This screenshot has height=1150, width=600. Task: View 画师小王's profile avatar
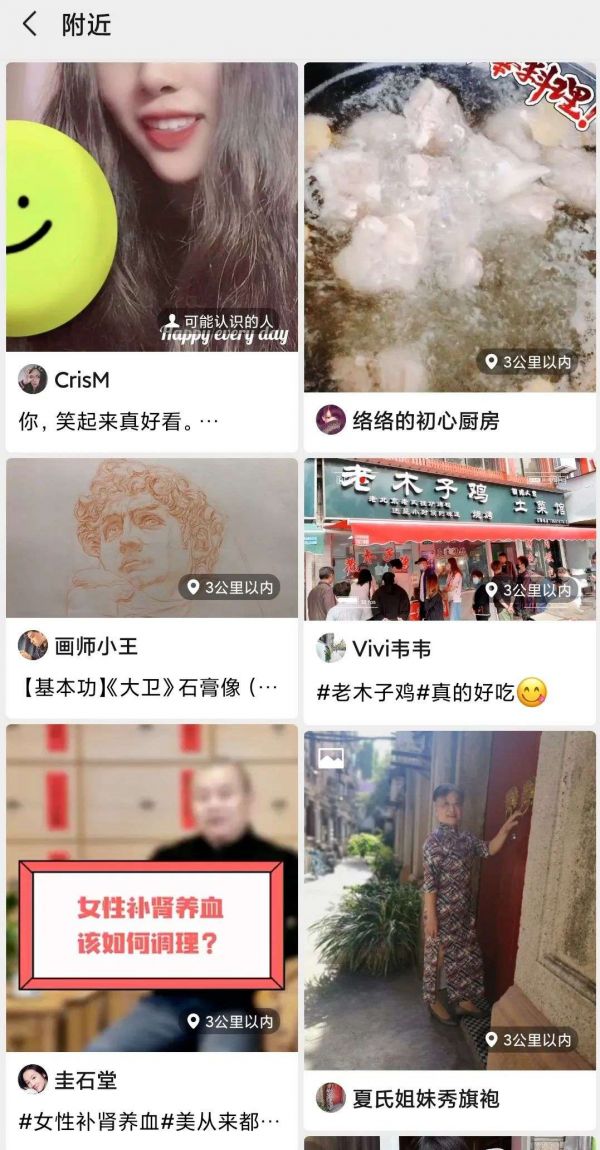click(x=32, y=646)
